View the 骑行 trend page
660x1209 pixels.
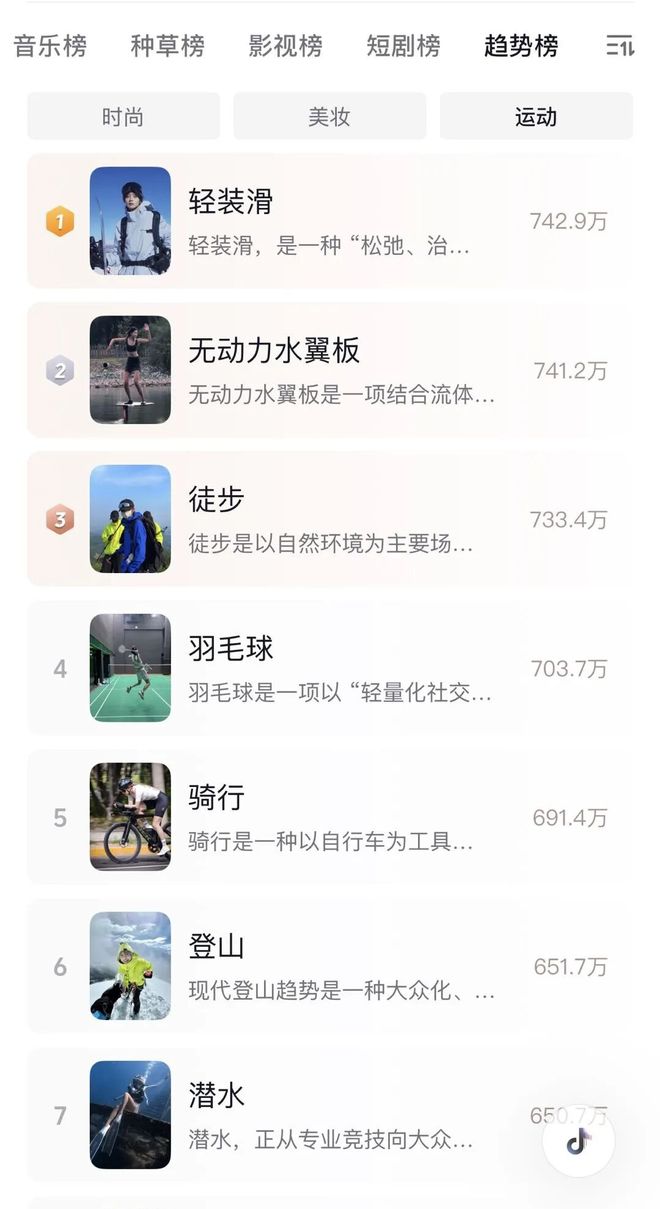tap(330, 817)
